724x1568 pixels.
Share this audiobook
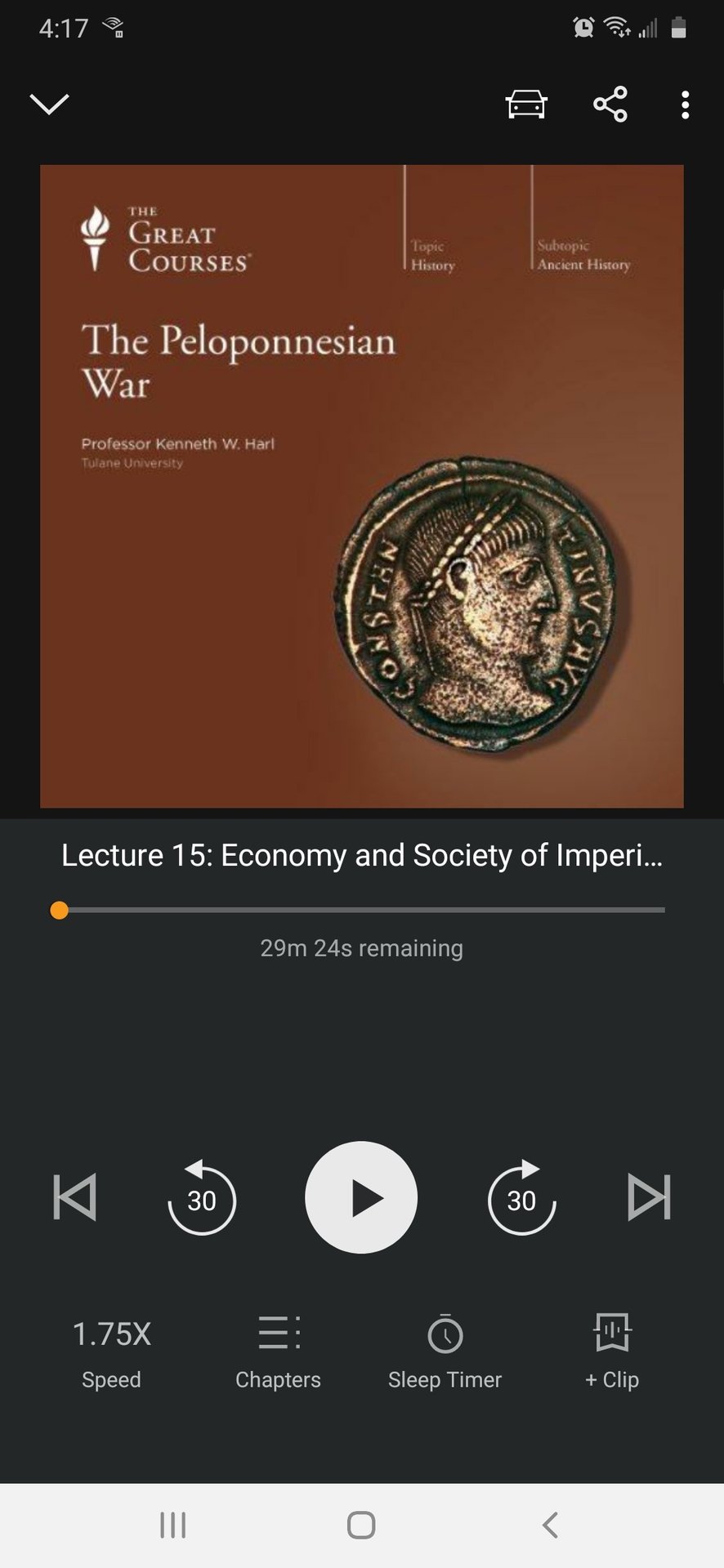(610, 105)
